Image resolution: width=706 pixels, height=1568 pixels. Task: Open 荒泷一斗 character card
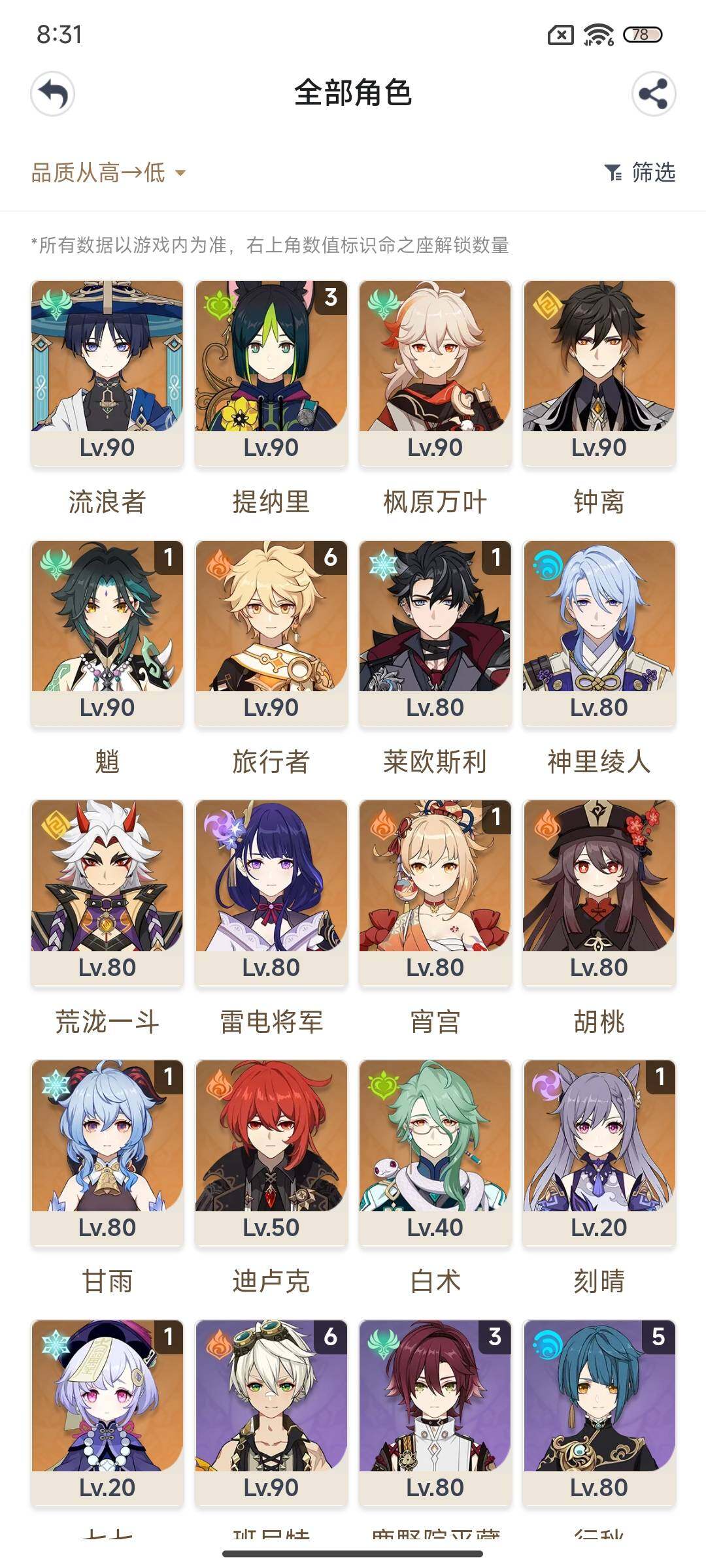tap(107, 892)
